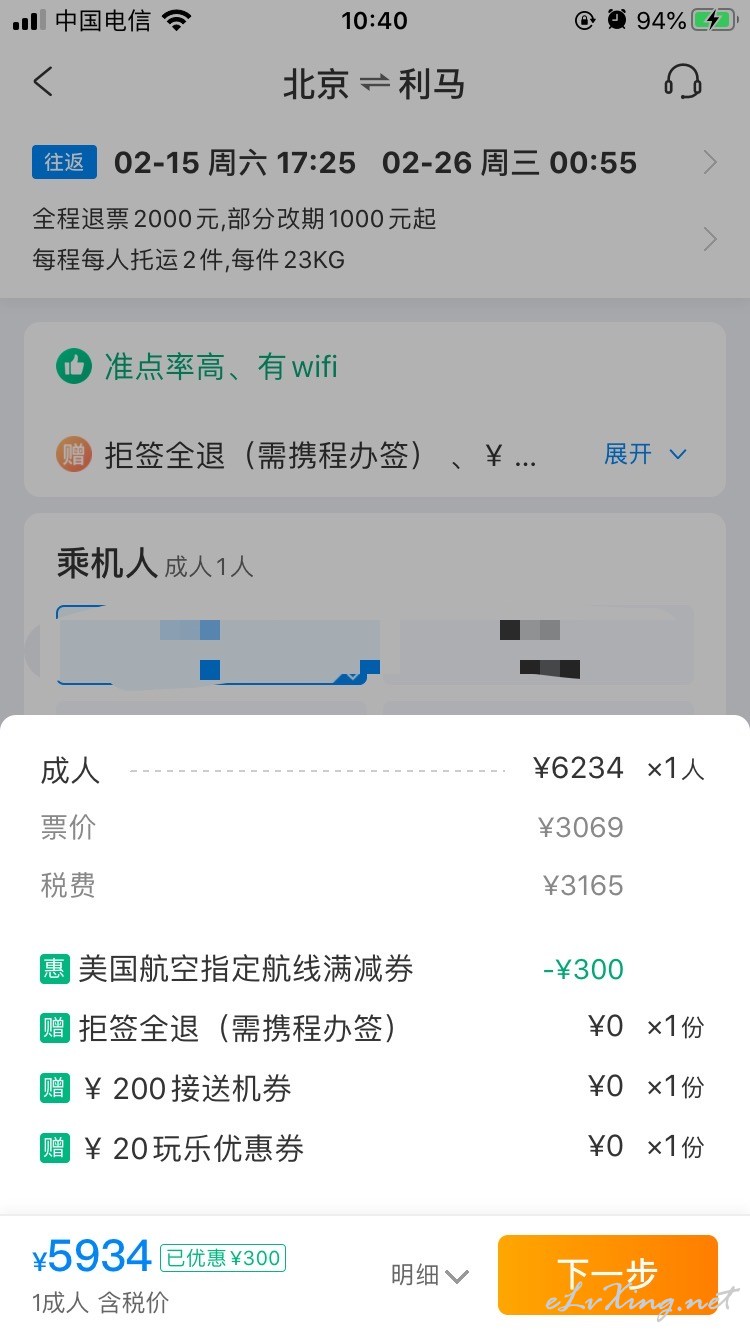Open the round-trip flight dates details
Viewport: 750px width, 1334px height.
click(375, 162)
